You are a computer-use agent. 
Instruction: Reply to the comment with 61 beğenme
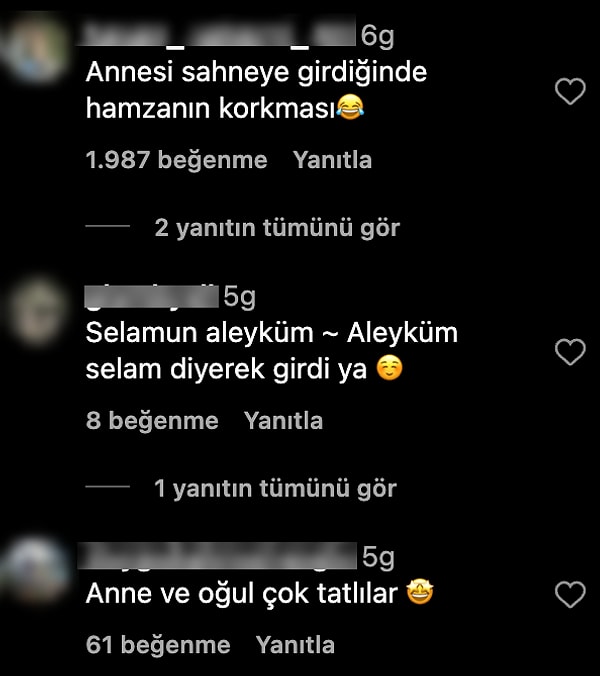click(x=295, y=646)
